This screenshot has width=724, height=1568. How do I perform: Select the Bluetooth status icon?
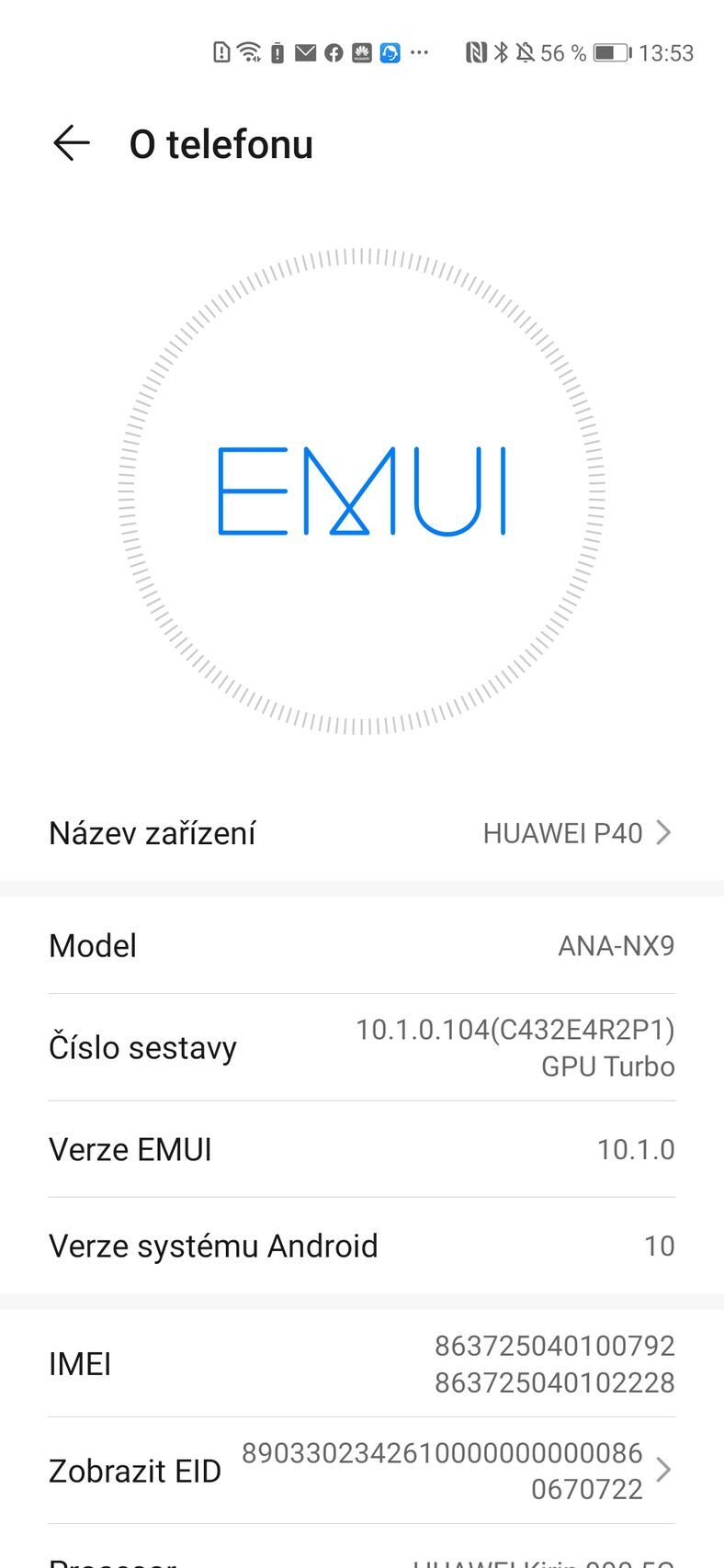pyautogui.click(x=501, y=52)
